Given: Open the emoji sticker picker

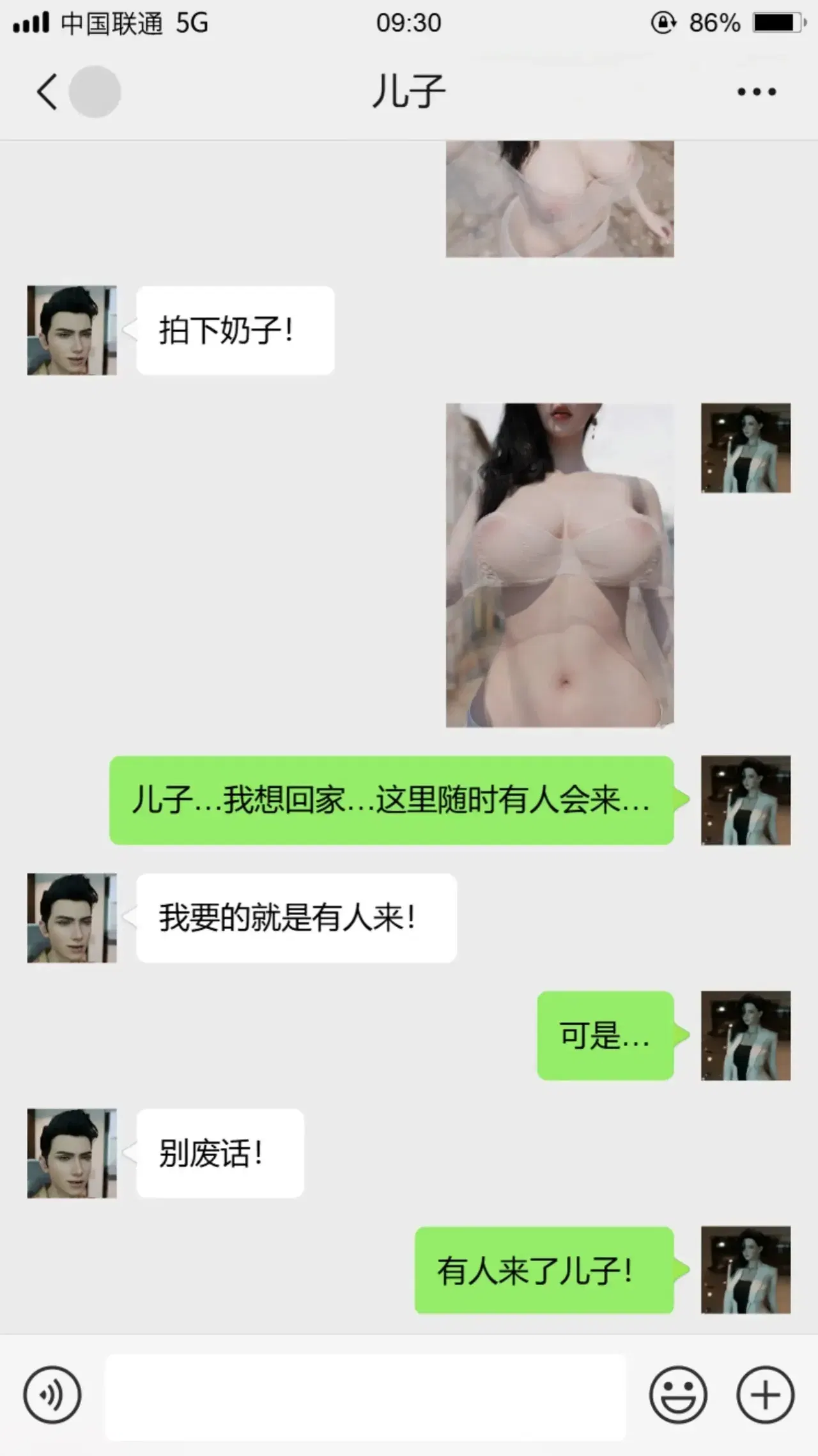Looking at the screenshot, I should pyautogui.click(x=678, y=1395).
